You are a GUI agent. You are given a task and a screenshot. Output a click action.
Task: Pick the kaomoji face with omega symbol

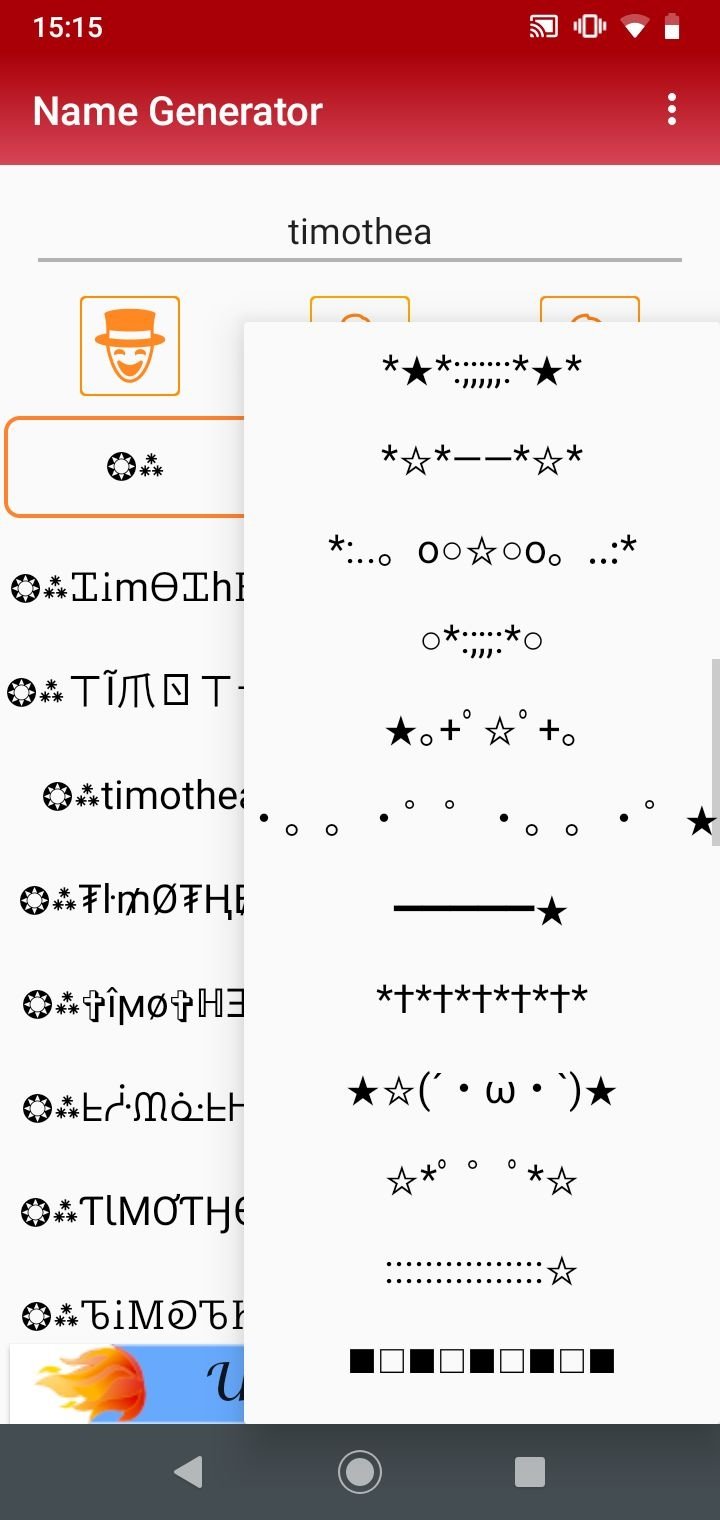pyautogui.click(x=482, y=1091)
